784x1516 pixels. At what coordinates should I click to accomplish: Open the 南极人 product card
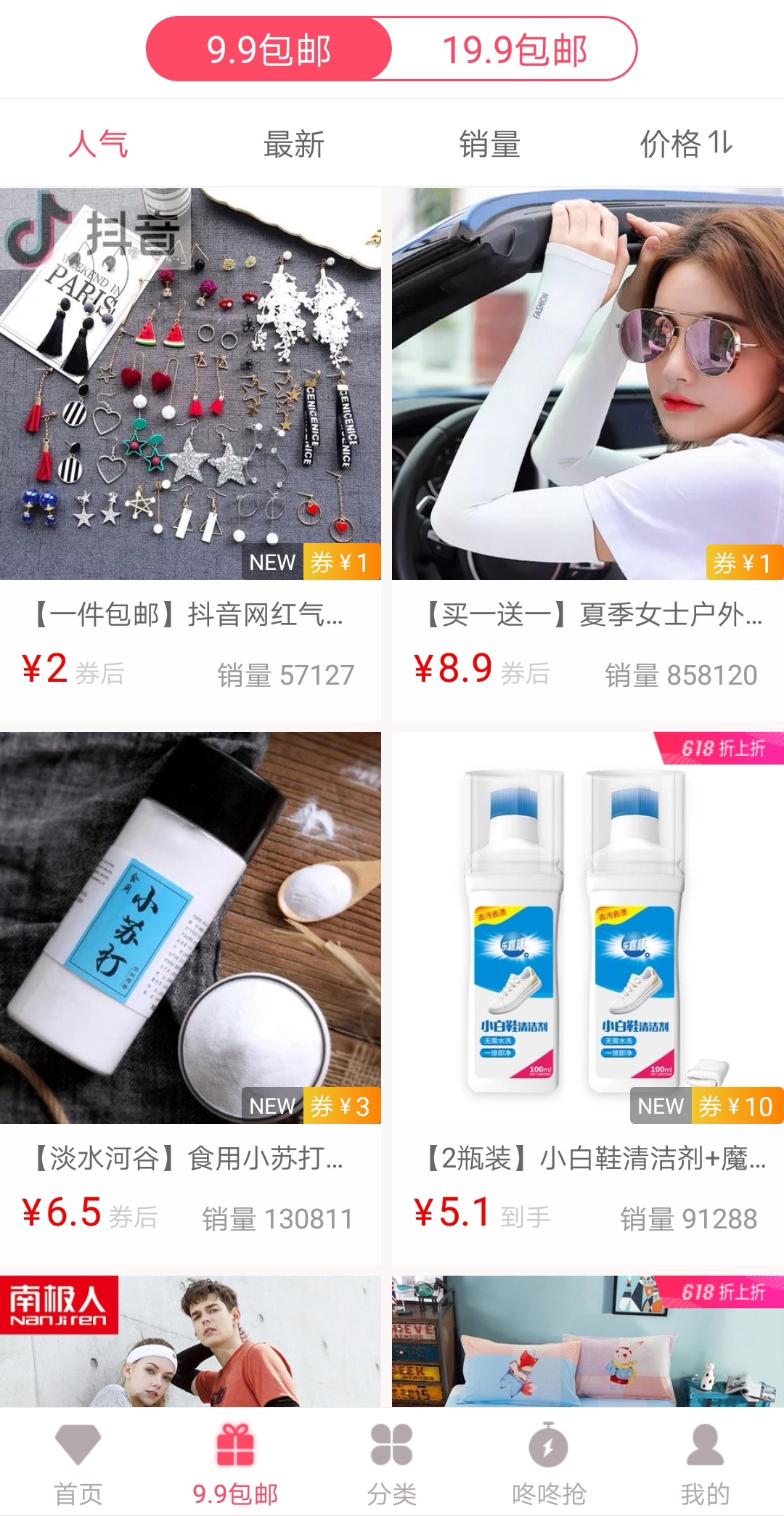[190, 1342]
